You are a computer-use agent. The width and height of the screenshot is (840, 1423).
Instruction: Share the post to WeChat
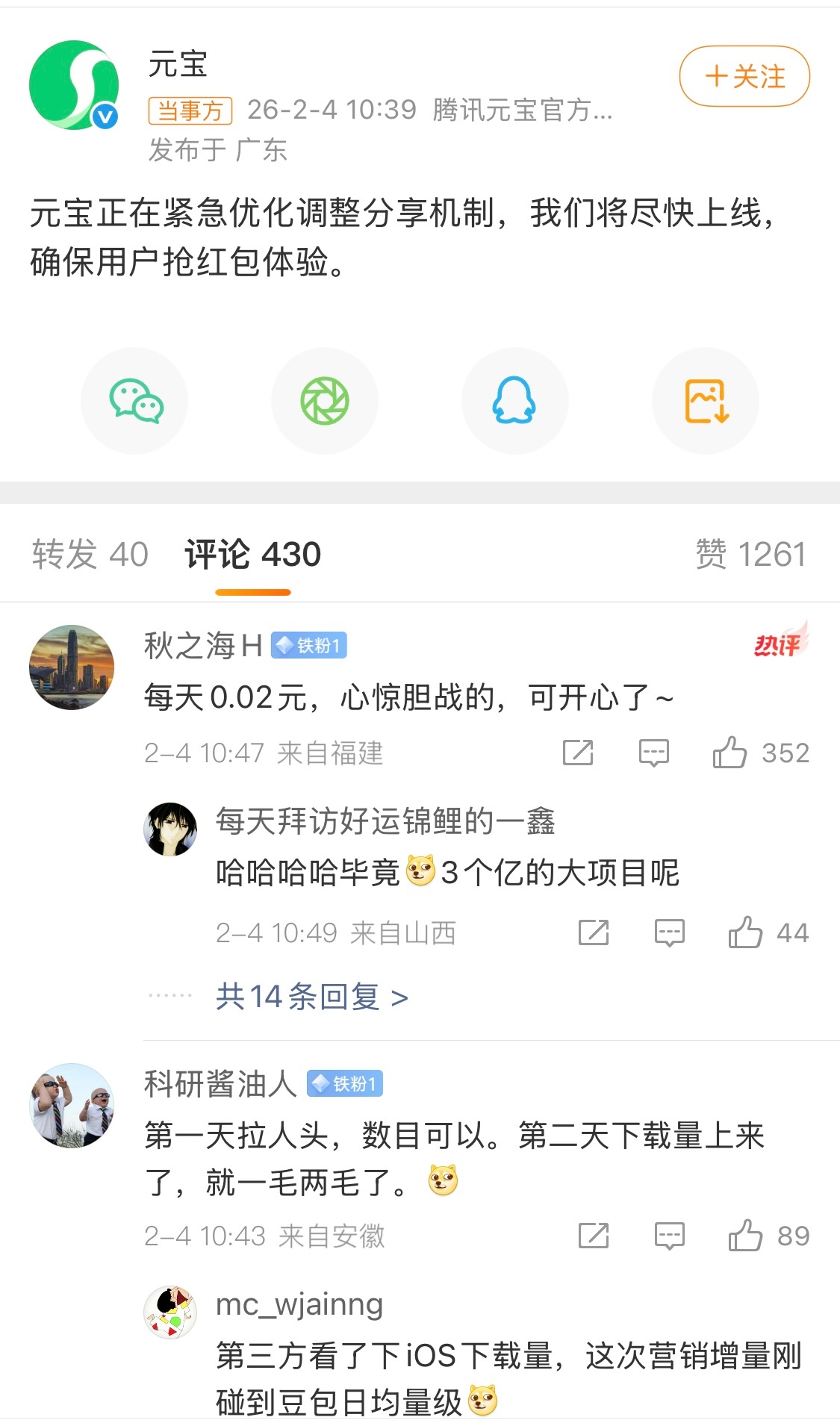point(134,401)
